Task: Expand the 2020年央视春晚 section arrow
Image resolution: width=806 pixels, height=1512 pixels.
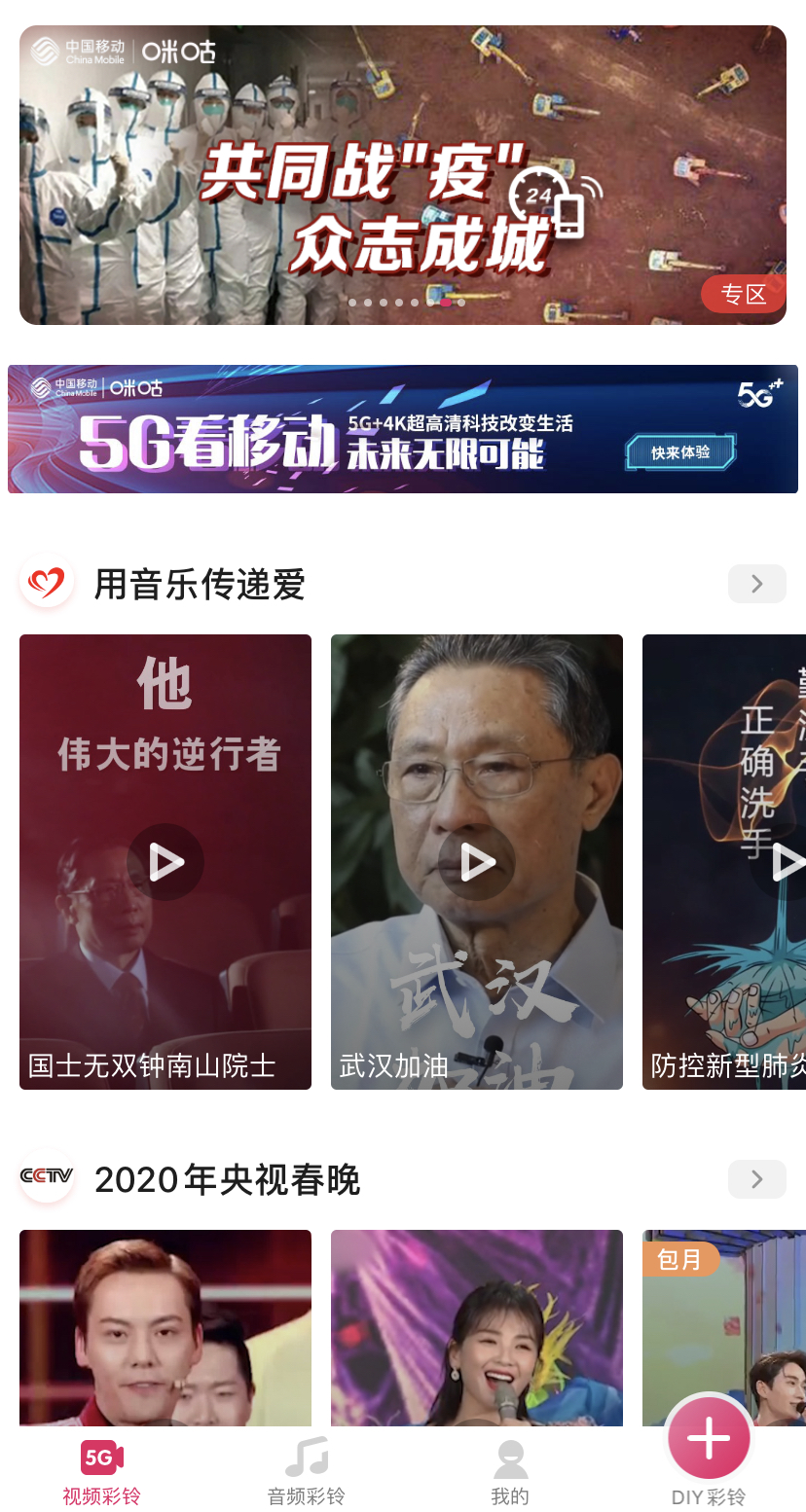Action: pyautogui.click(x=756, y=1179)
